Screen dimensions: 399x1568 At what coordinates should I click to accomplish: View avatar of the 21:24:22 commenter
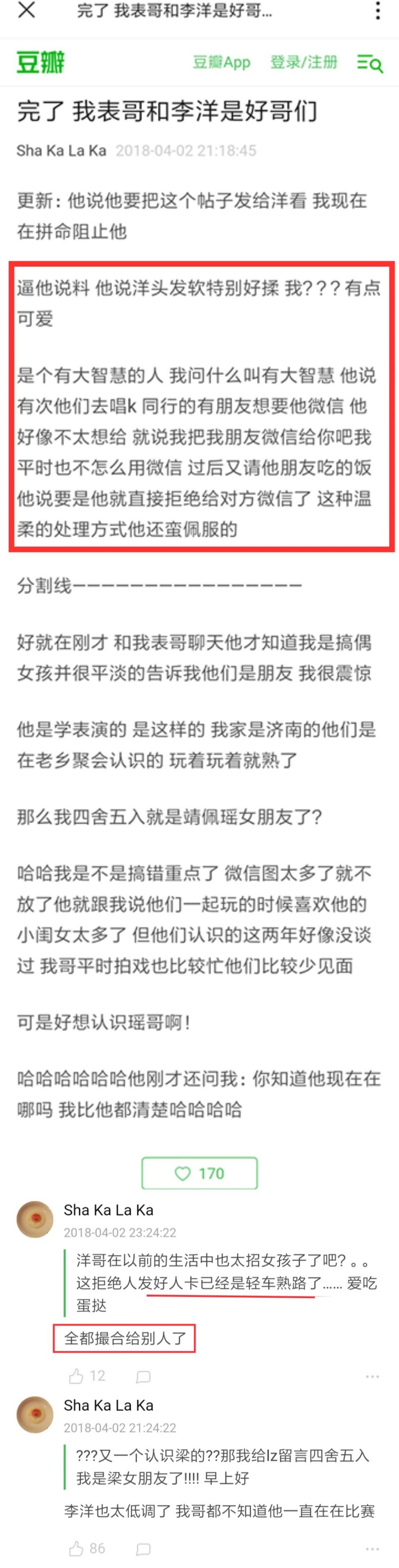point(35,1415)
